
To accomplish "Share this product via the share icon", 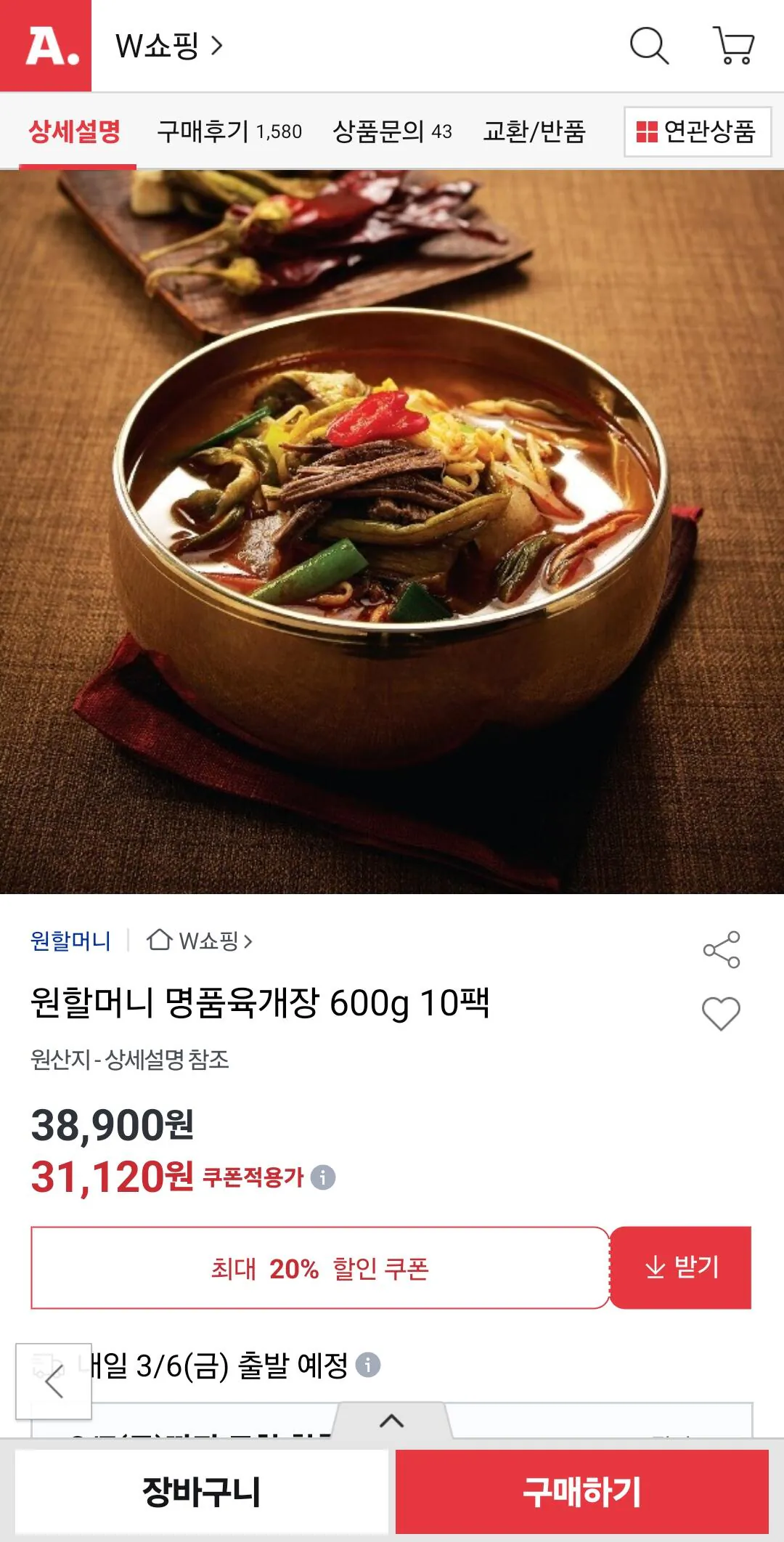I will point(719,949).
